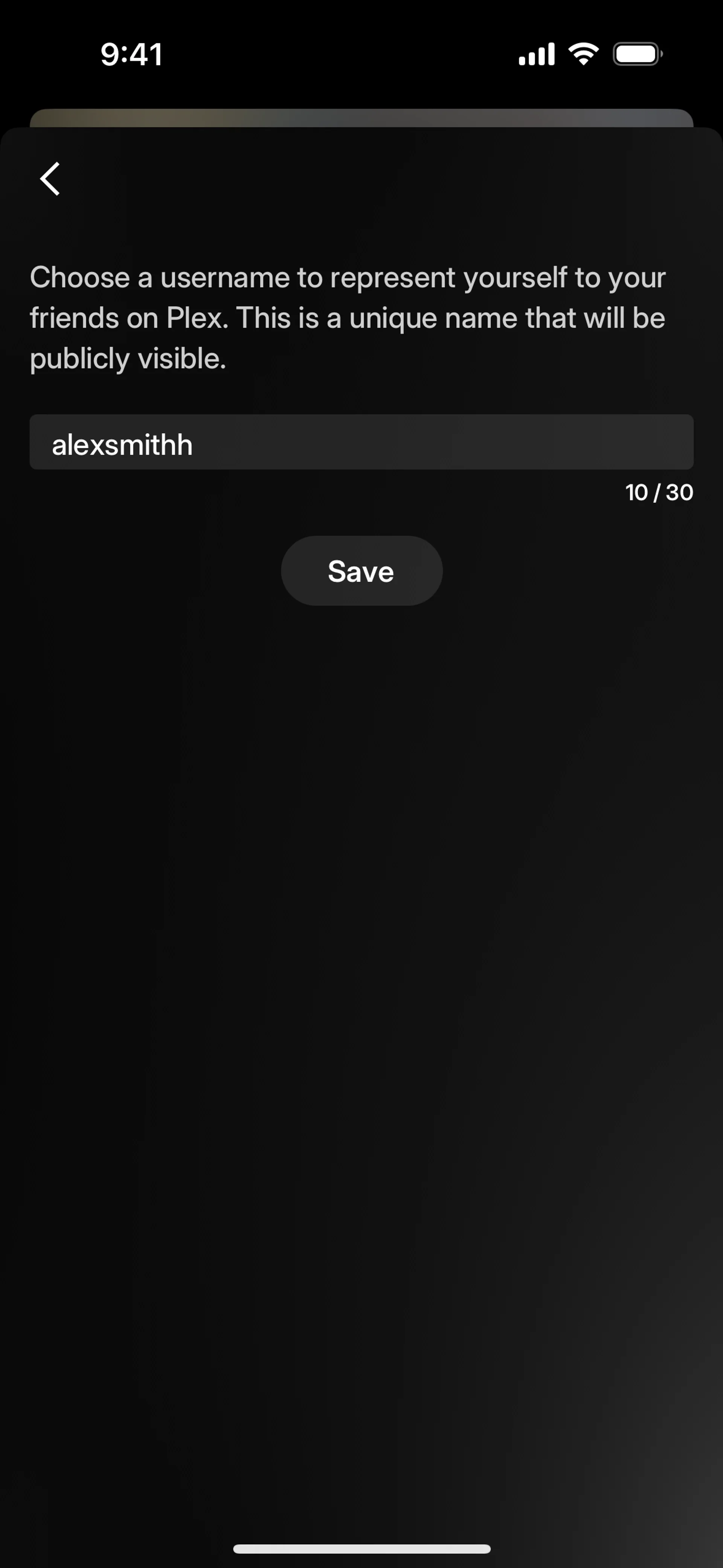Save the chosen username
The image size is (723, 1568).
[x=361, y=571]
